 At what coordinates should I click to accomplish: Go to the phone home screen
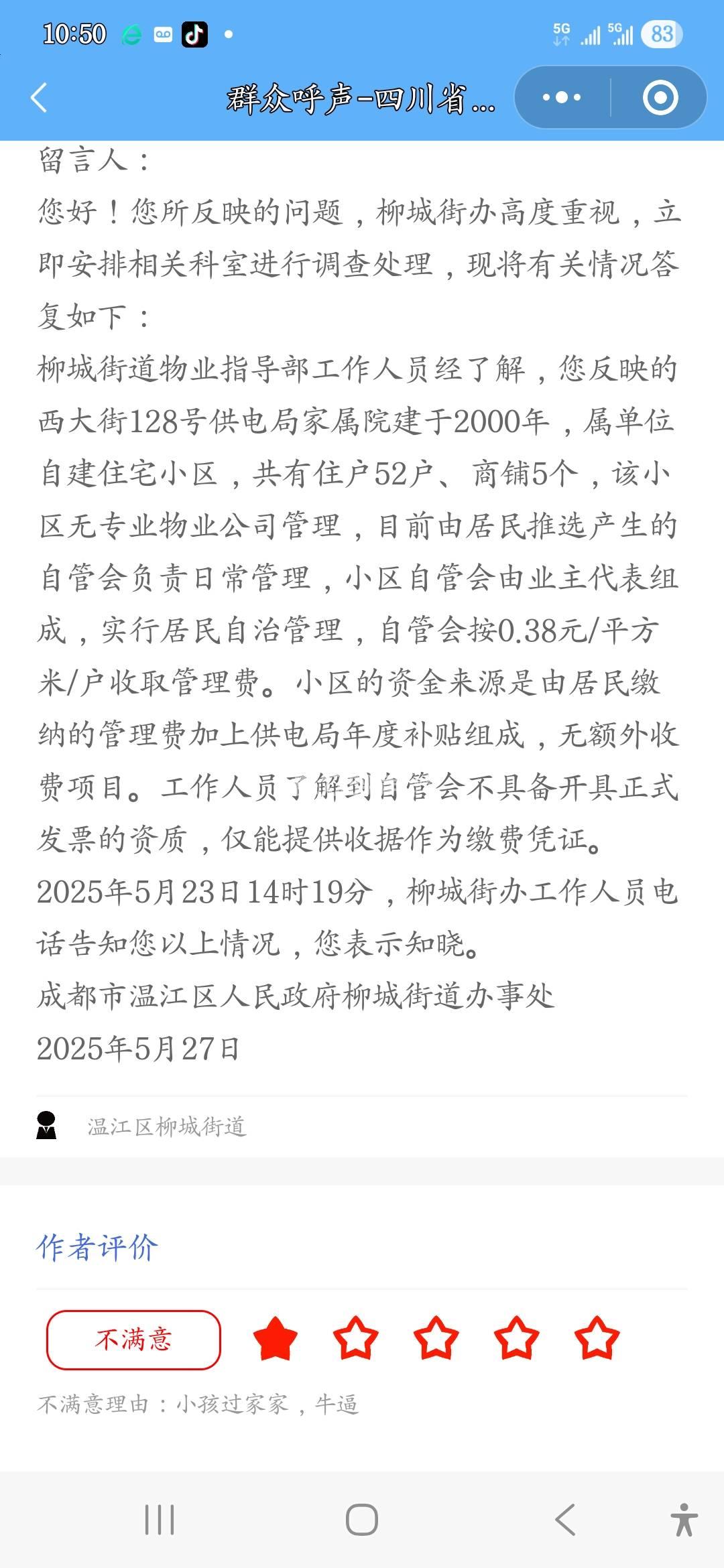coord(362,1519)
